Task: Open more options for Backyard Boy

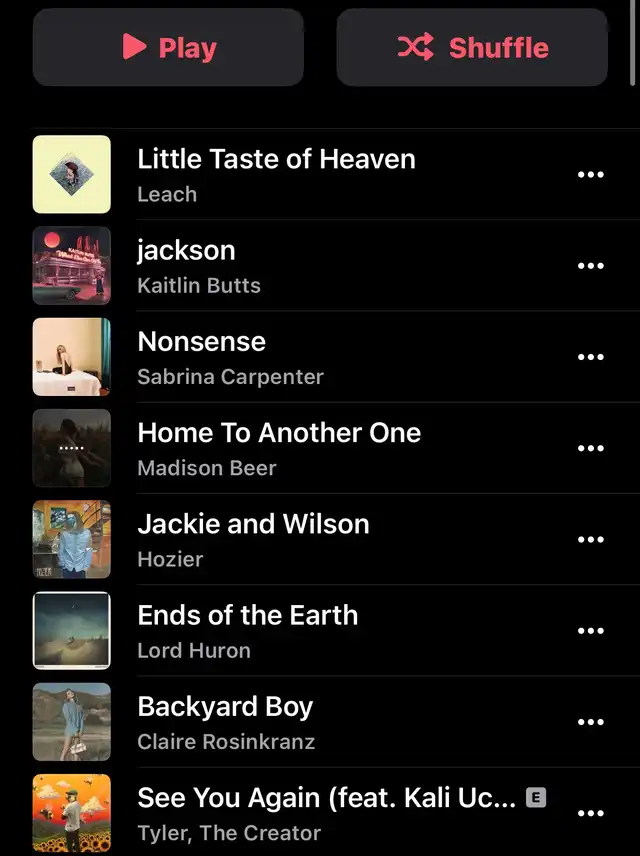Action: 591,723
